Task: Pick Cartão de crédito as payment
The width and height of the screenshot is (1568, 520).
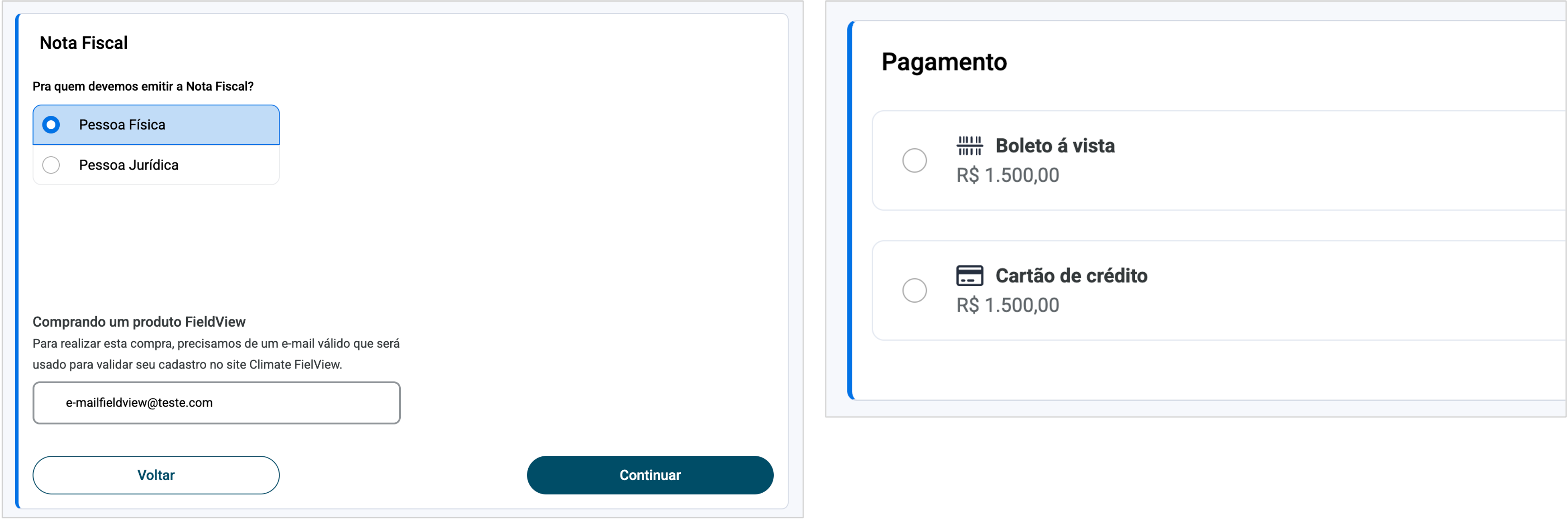Action: [x=914, y=290]
